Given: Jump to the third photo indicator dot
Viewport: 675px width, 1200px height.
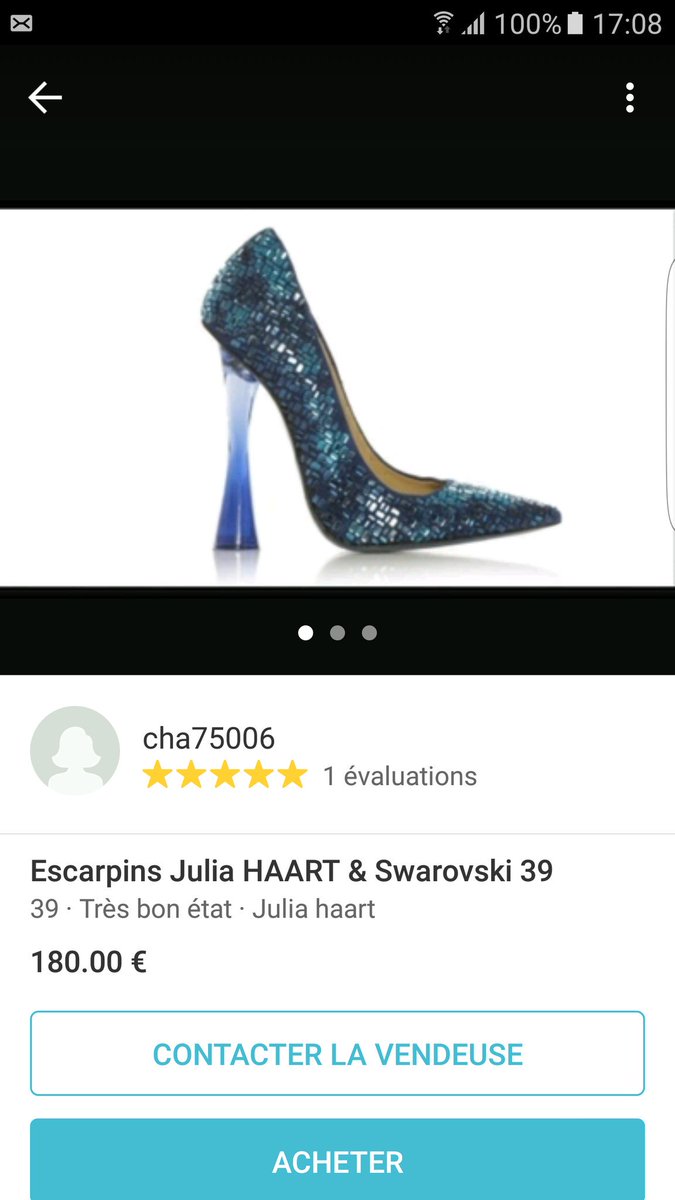Looking at the screenshot, I should 369,633.
